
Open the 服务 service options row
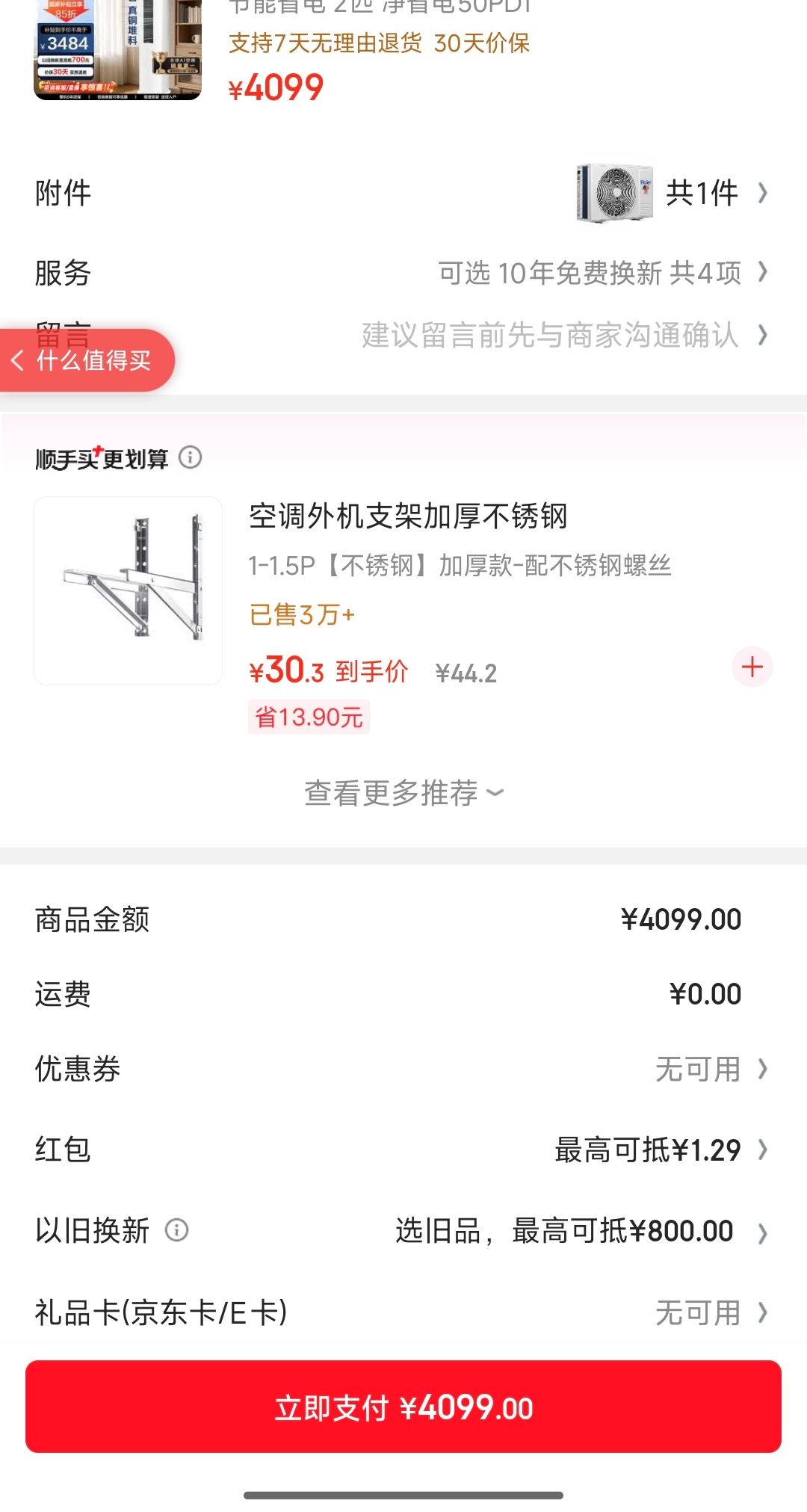tap(403, 273)
